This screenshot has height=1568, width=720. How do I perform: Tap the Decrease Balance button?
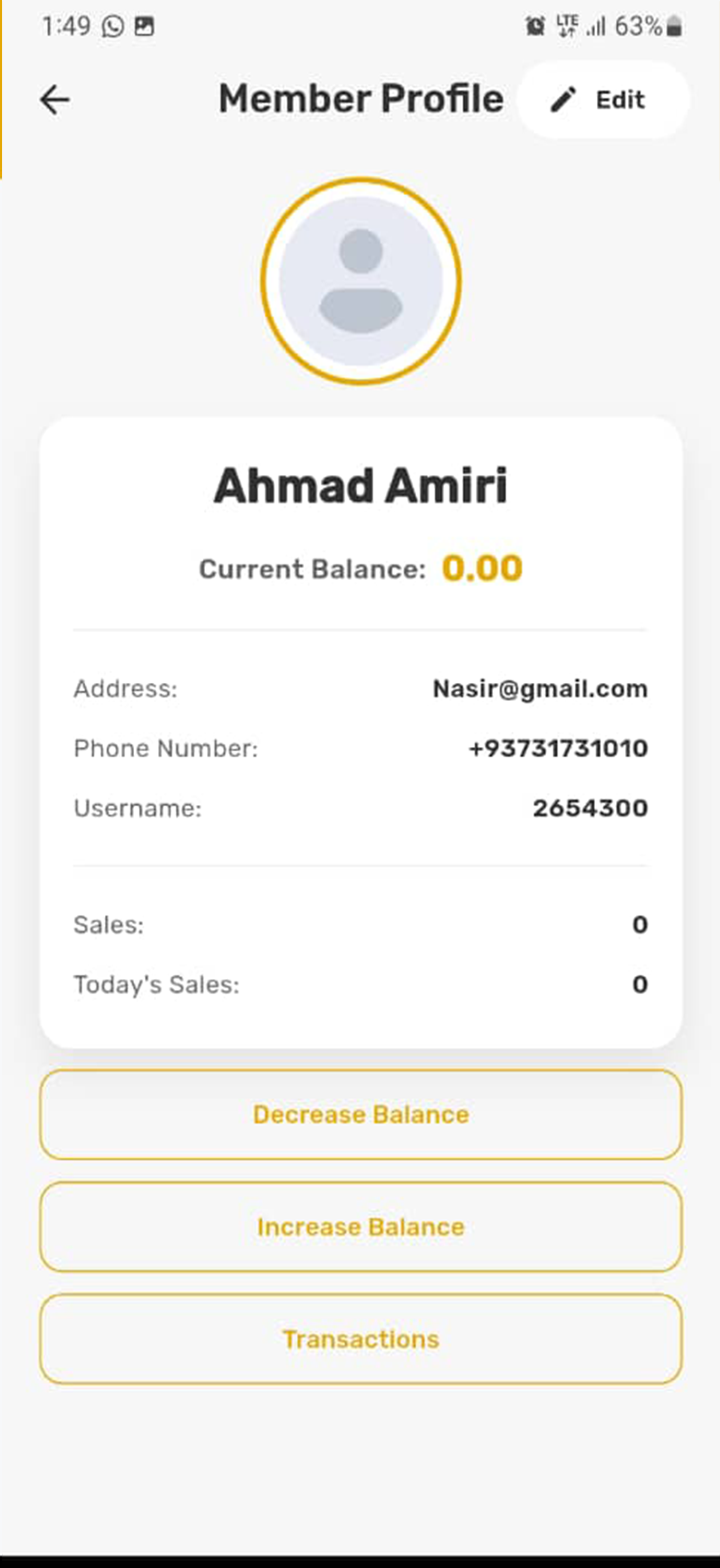tap(361, 1115)
